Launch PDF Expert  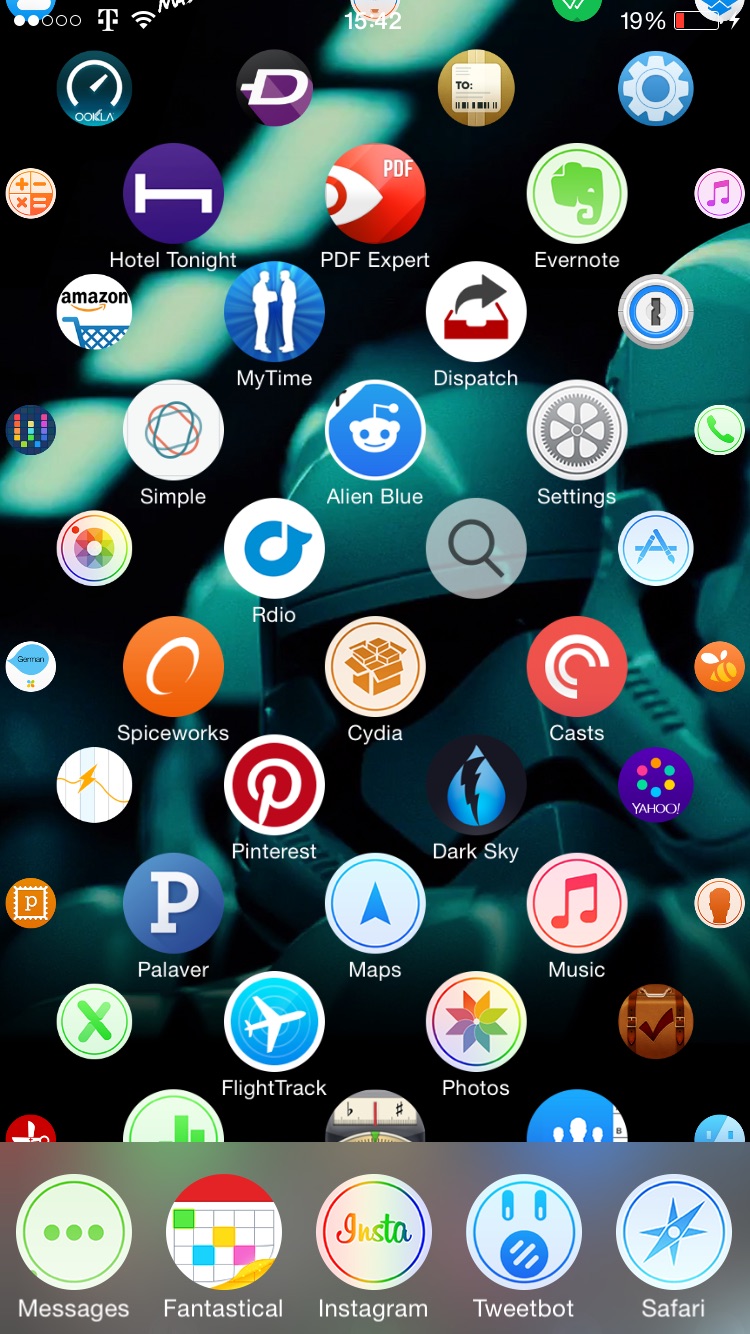pyautogui.click(x=375, y=194)
